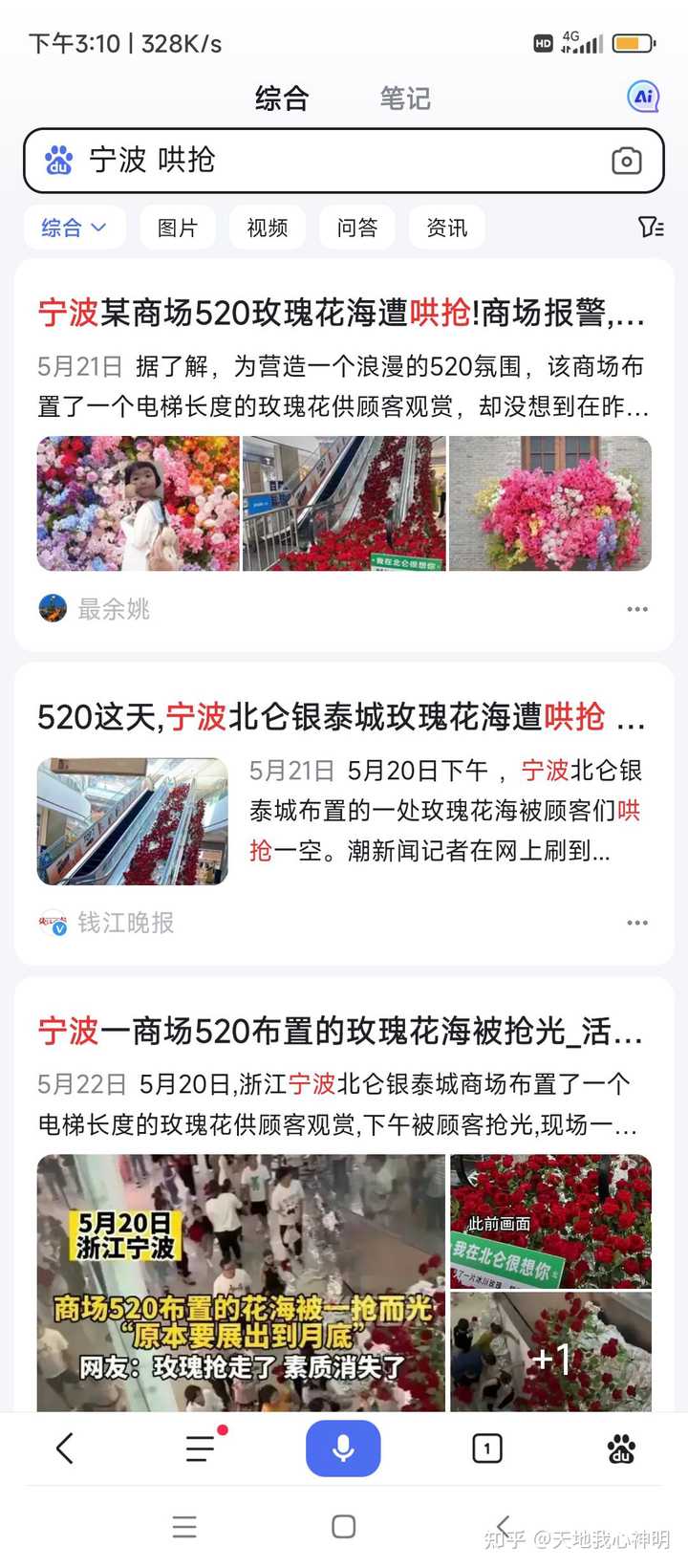Open more options for 最余姚 result
Screen dimensions: 688x1568
click(637, 609)
